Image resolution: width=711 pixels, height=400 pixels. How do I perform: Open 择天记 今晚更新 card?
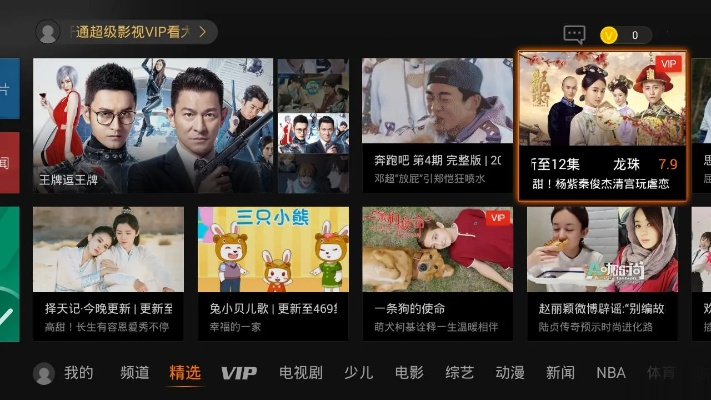(x=108, y=272)
